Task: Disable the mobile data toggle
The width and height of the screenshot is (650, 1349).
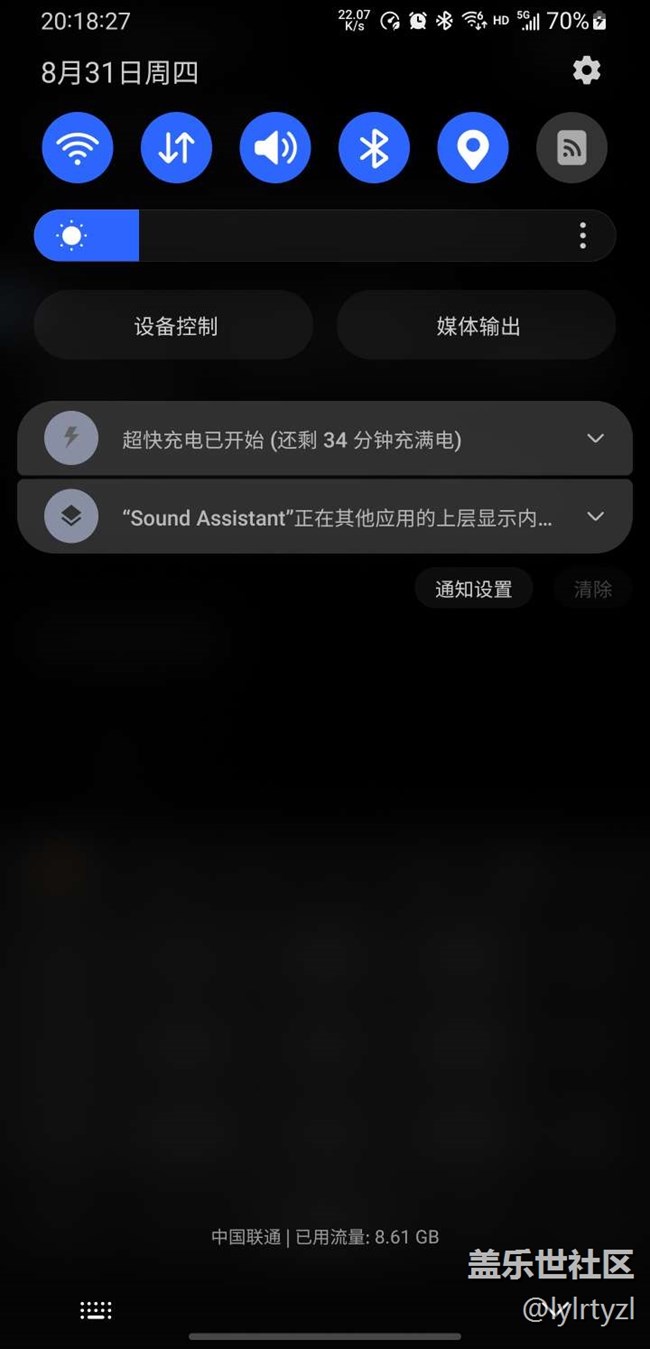Action: pos(176,148)
